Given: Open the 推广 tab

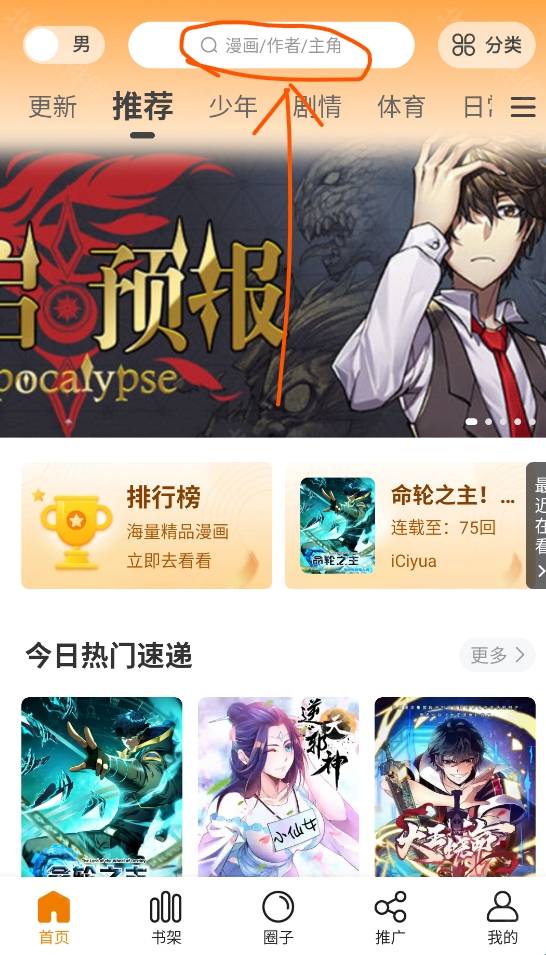Looking at the screenshot, I should (390, 918).
